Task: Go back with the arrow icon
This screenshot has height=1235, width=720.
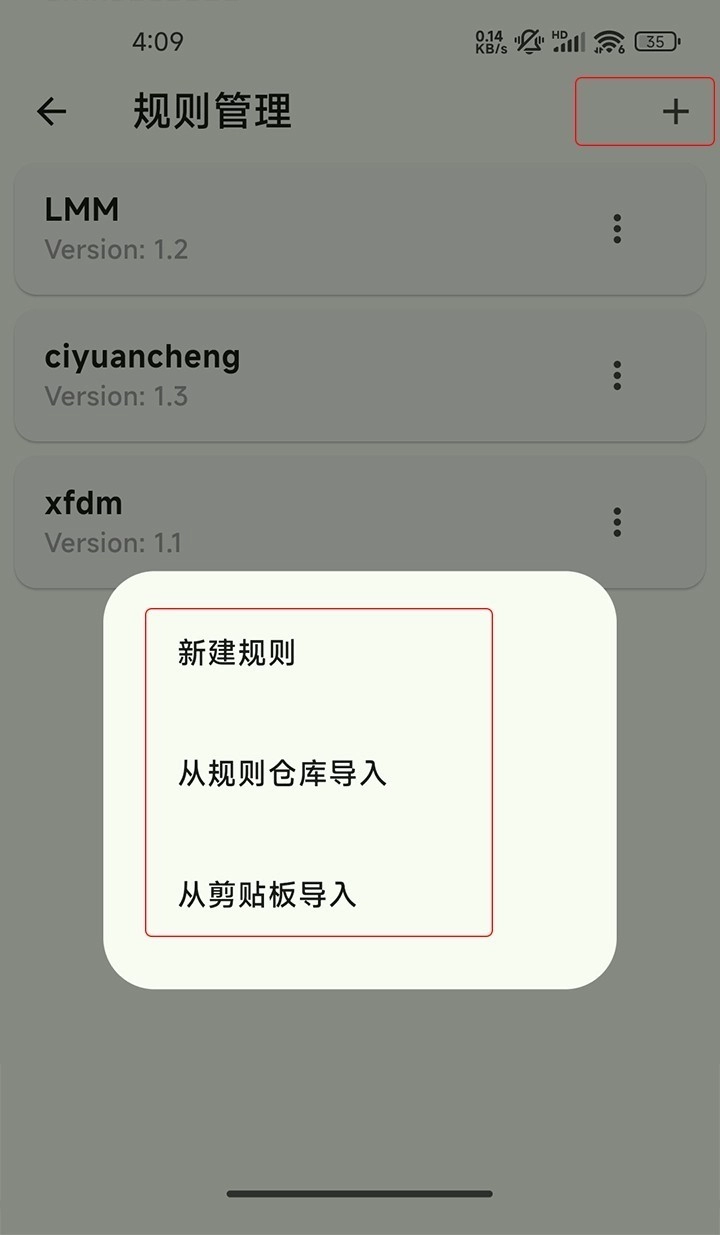Action: pyautogui.click(x=52, y=112)
